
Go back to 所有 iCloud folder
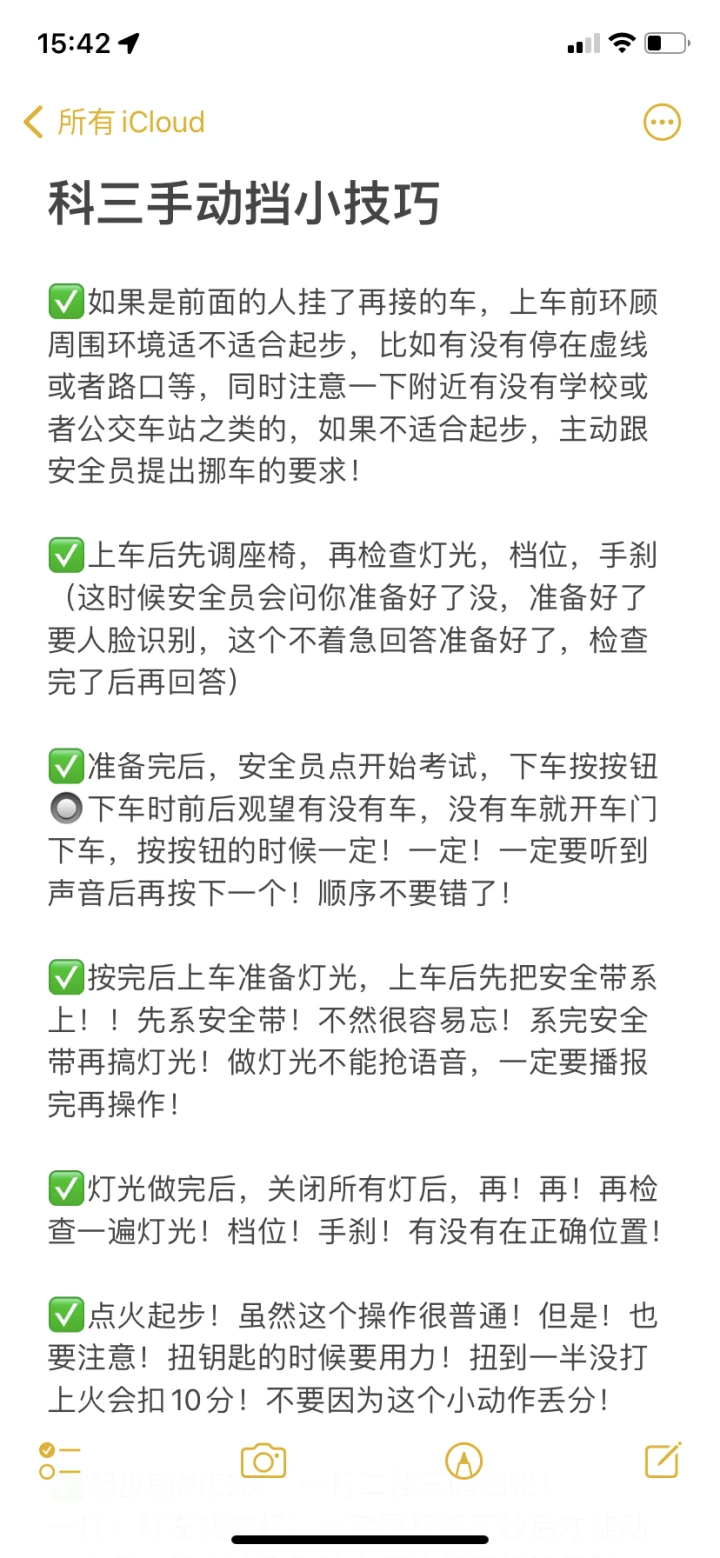[x=114, y=122]
